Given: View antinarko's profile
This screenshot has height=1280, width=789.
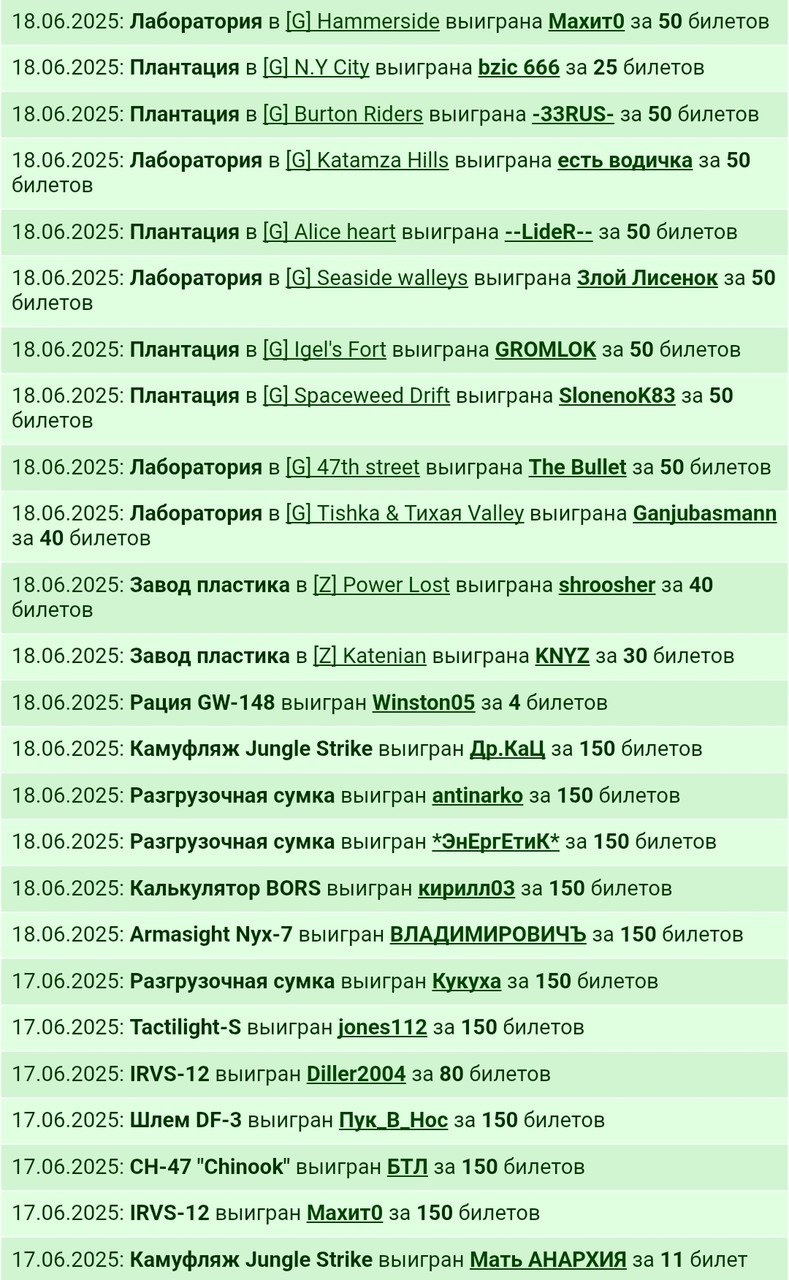Looking at the screenshot, I should [x=477, y=796].
